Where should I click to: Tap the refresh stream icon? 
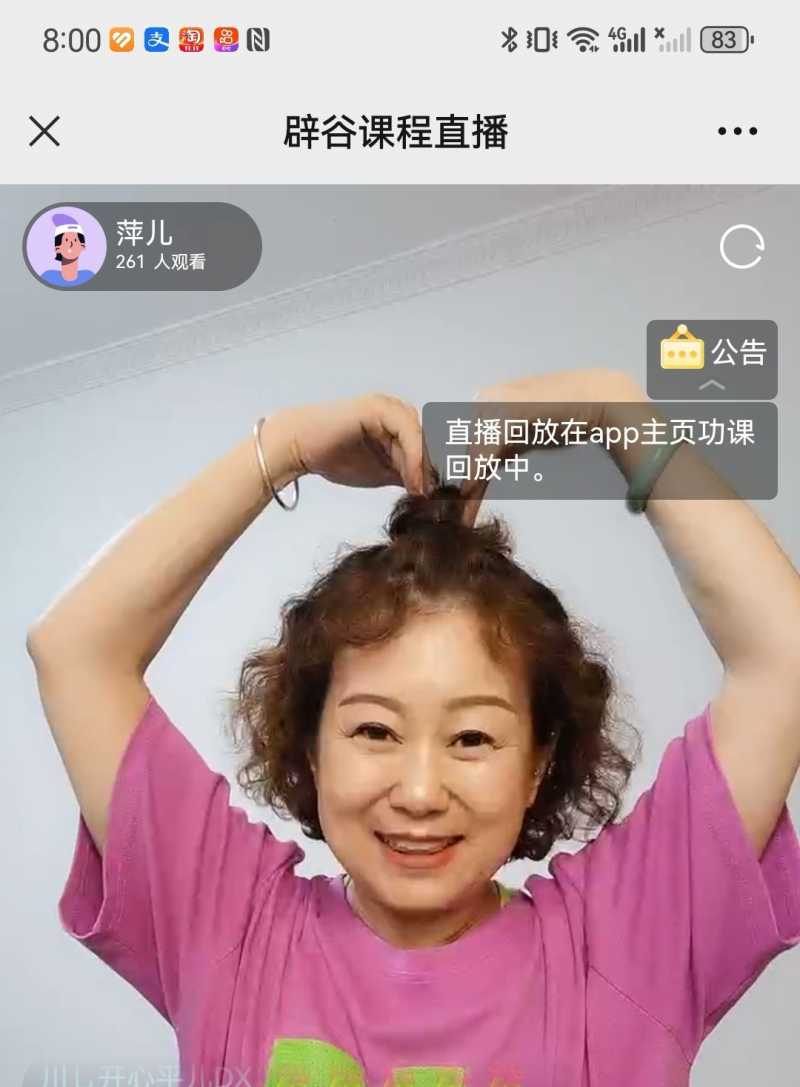(741, 247)
